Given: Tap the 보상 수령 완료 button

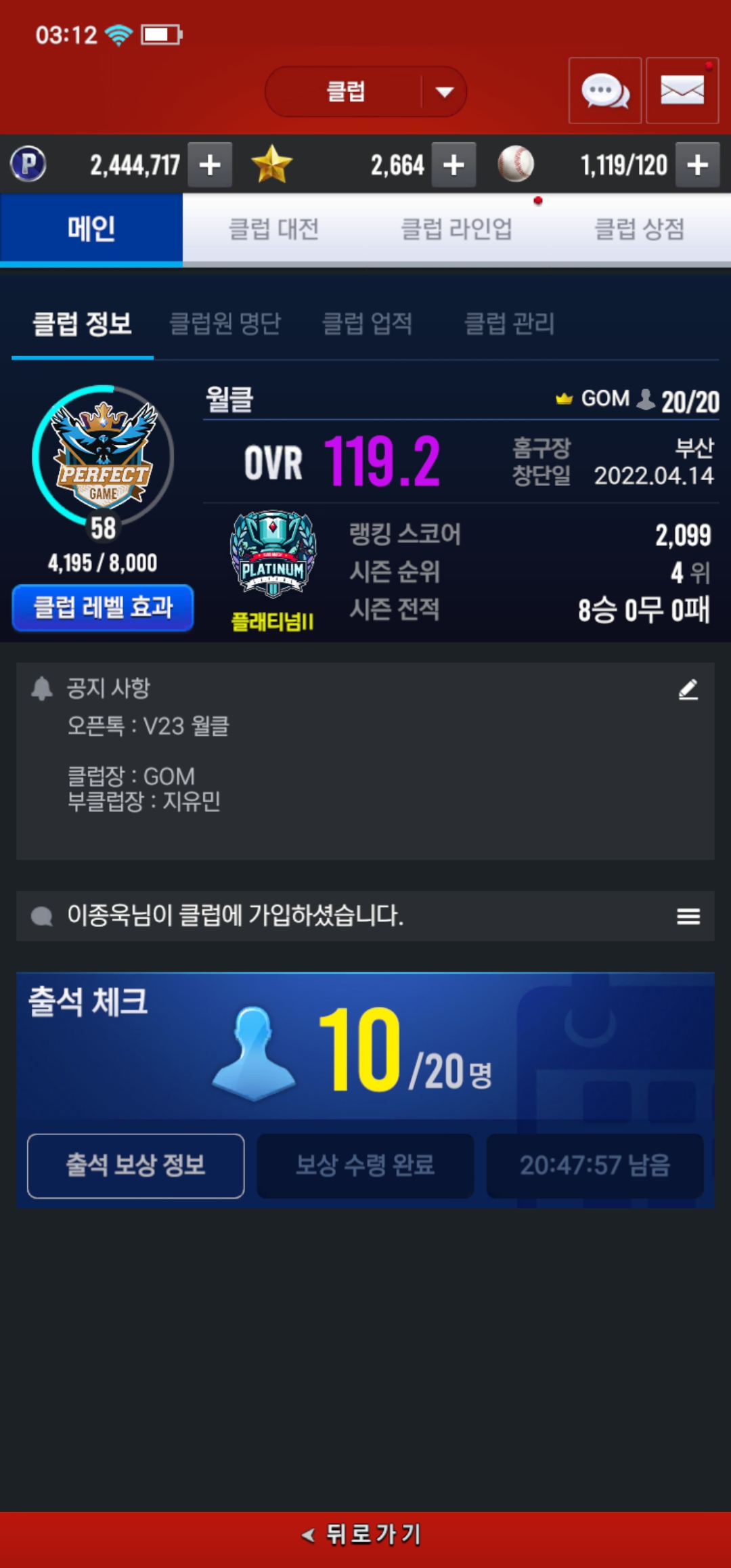Looking at the screenshot, I should [x=365, y=1165].
